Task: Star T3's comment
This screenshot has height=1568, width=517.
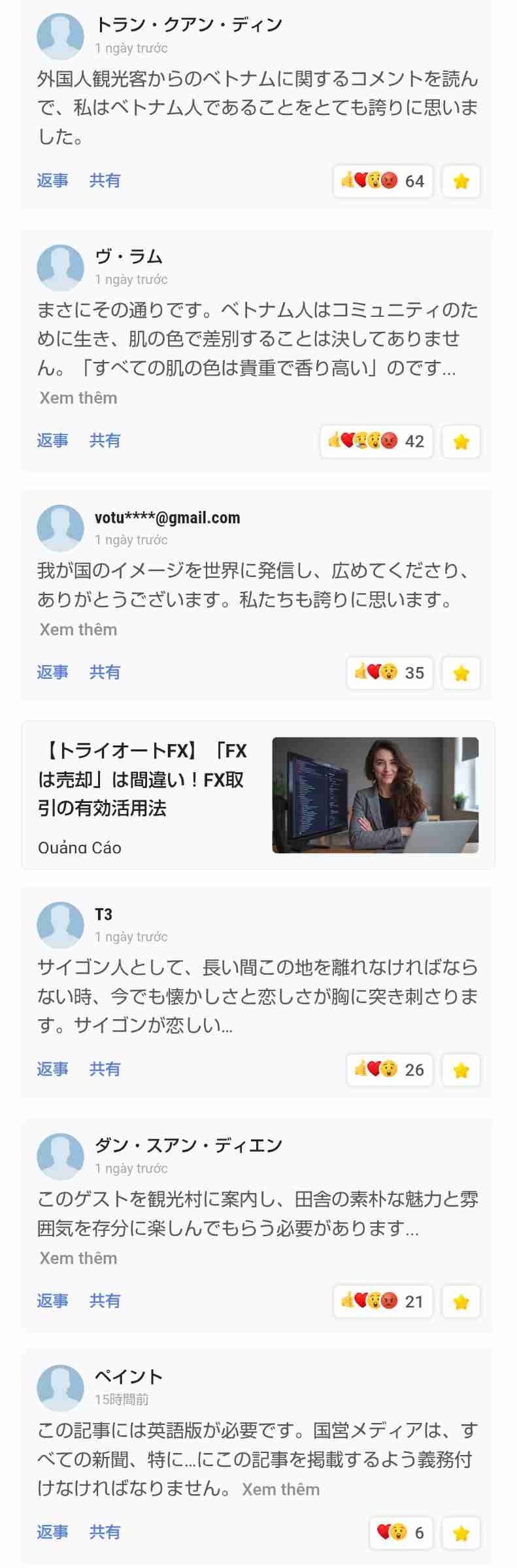Action: tap(461, 1070)
